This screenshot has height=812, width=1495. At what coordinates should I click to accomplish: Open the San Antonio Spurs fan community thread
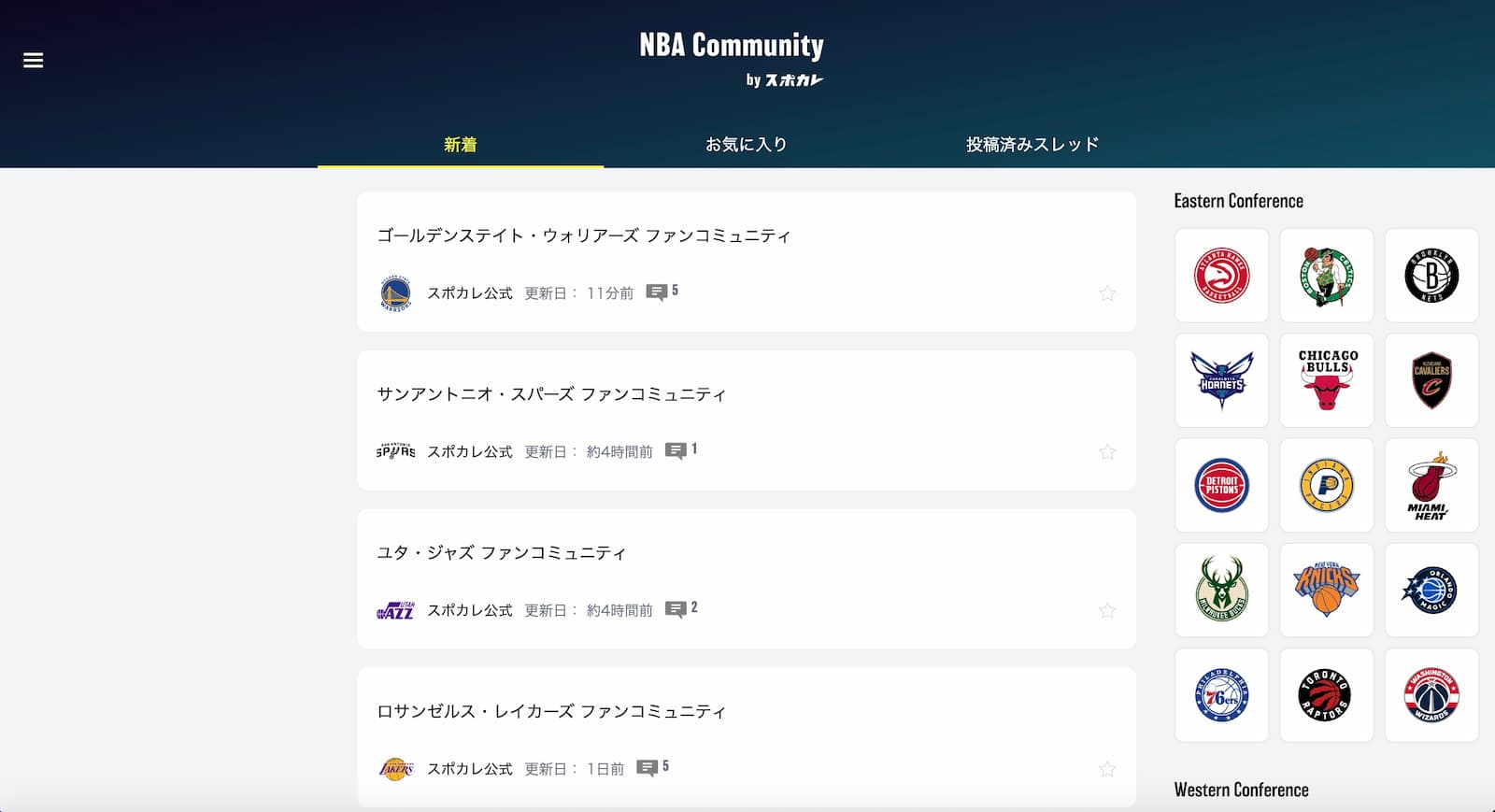(x=550, y=394)
